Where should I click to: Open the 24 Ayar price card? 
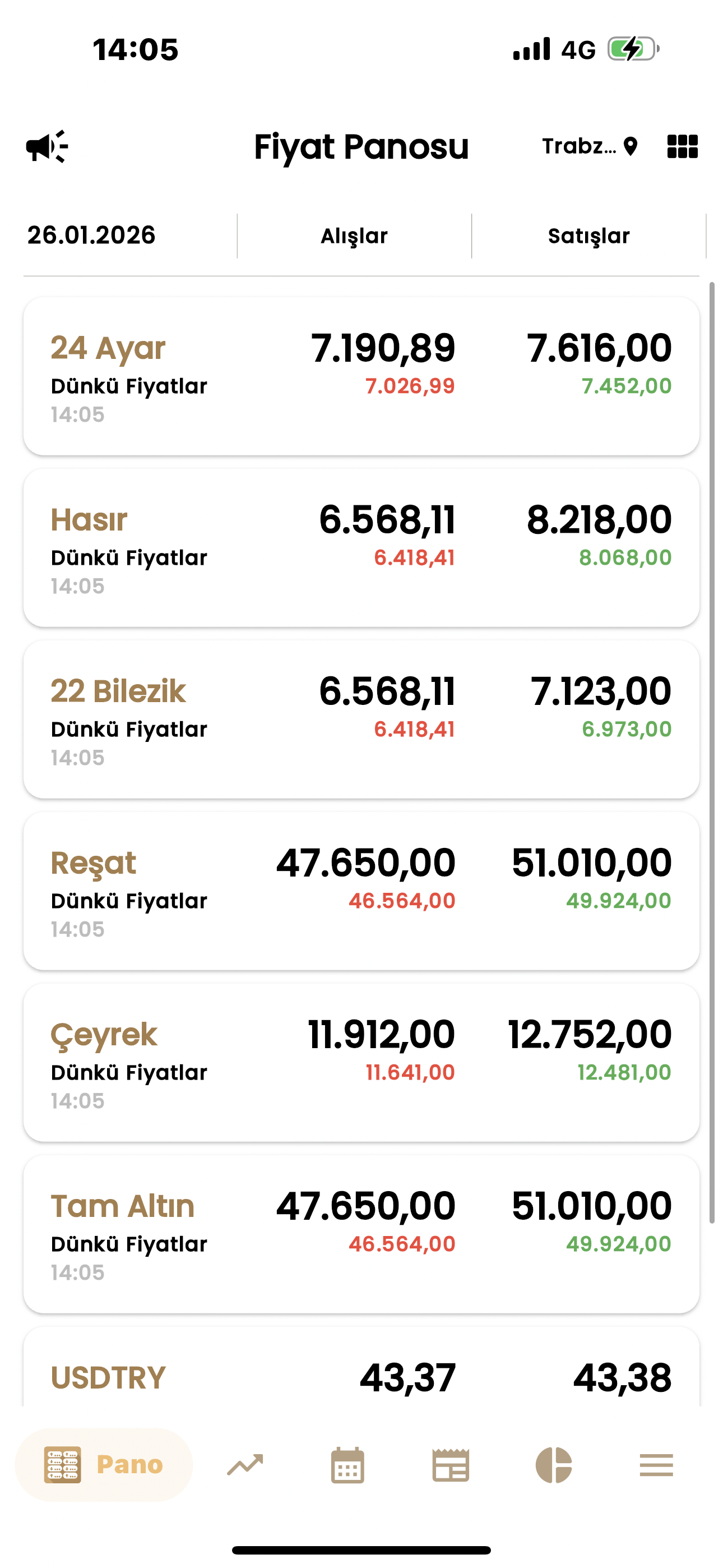361,376
